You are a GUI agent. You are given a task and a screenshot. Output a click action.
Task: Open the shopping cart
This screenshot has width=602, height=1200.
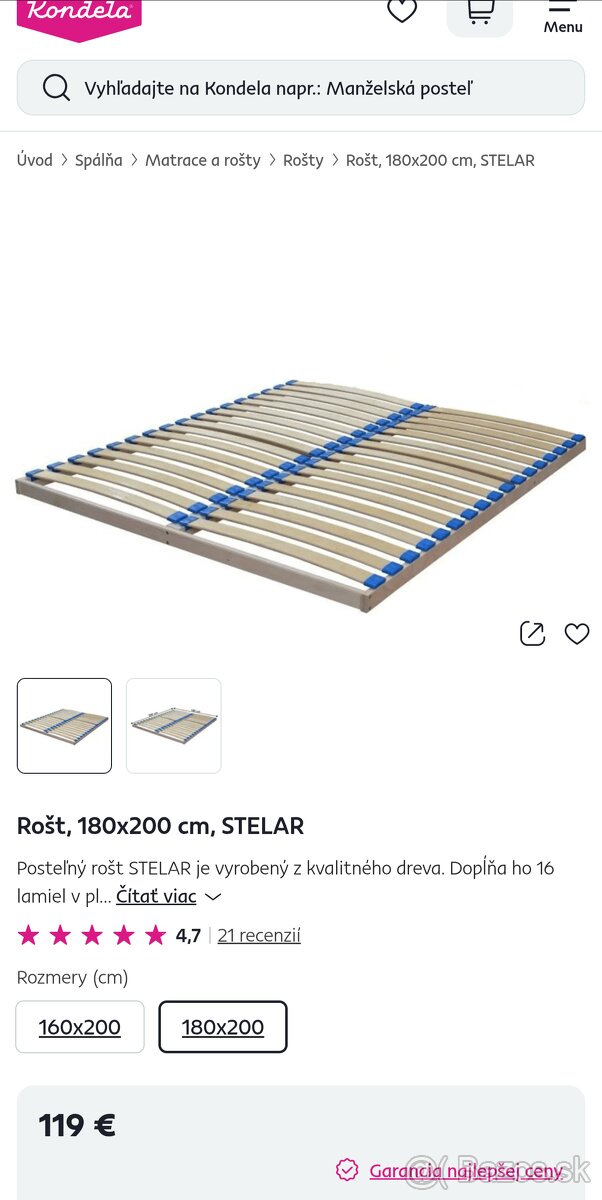tap(480, 14)
